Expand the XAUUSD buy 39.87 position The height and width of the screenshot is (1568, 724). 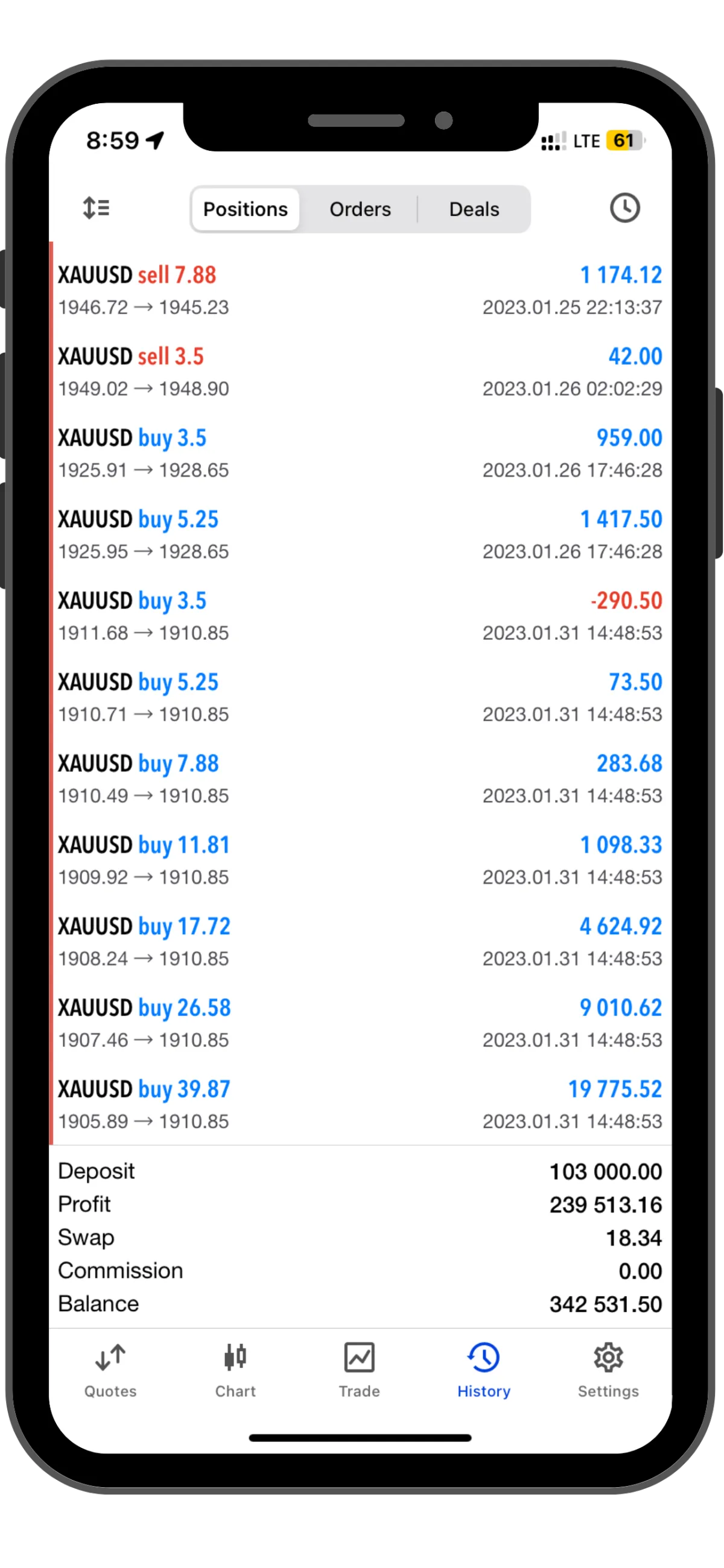coord(360,1105)
